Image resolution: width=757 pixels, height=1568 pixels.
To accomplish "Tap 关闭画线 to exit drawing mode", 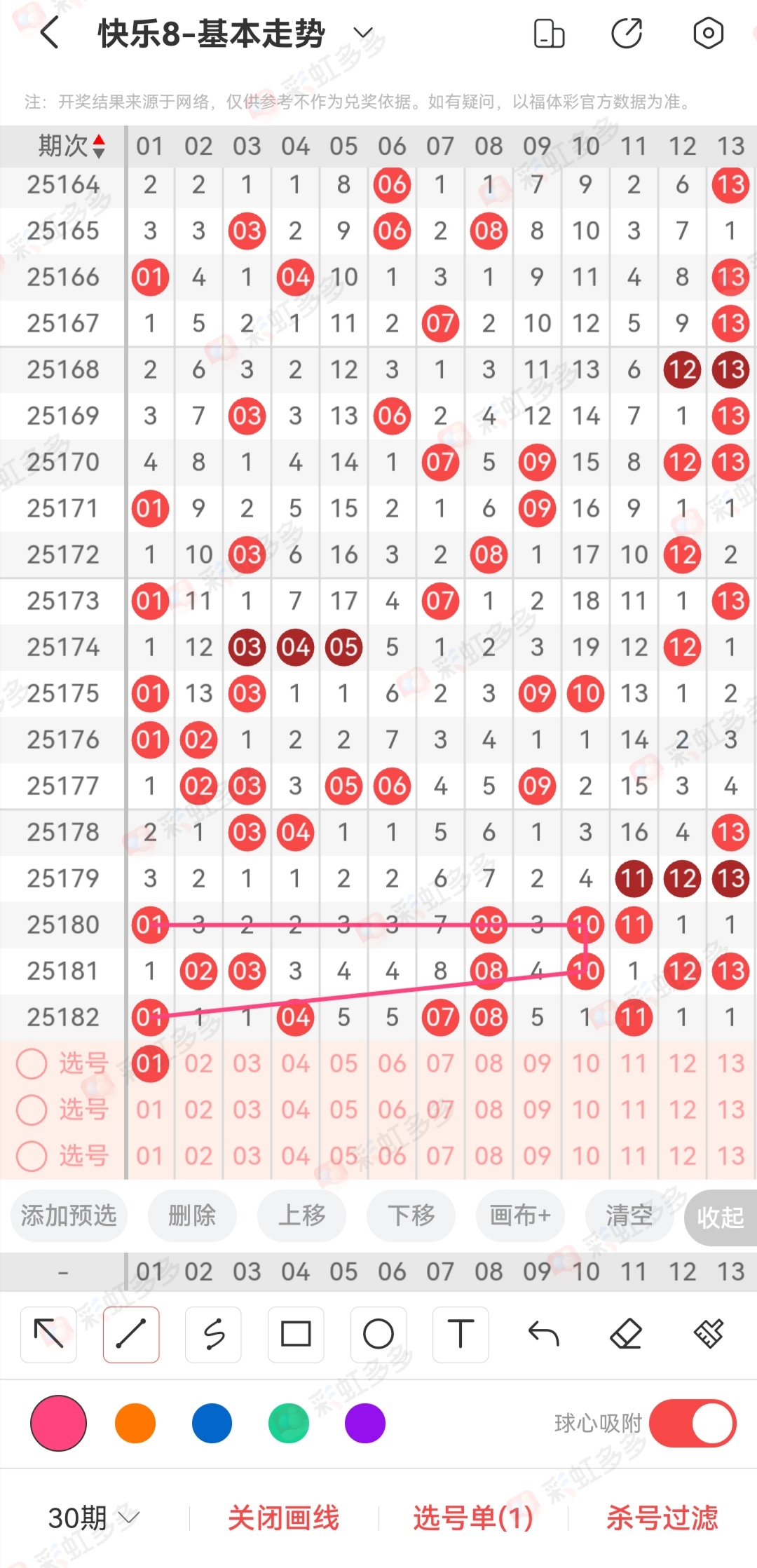I will (283, 1518).
